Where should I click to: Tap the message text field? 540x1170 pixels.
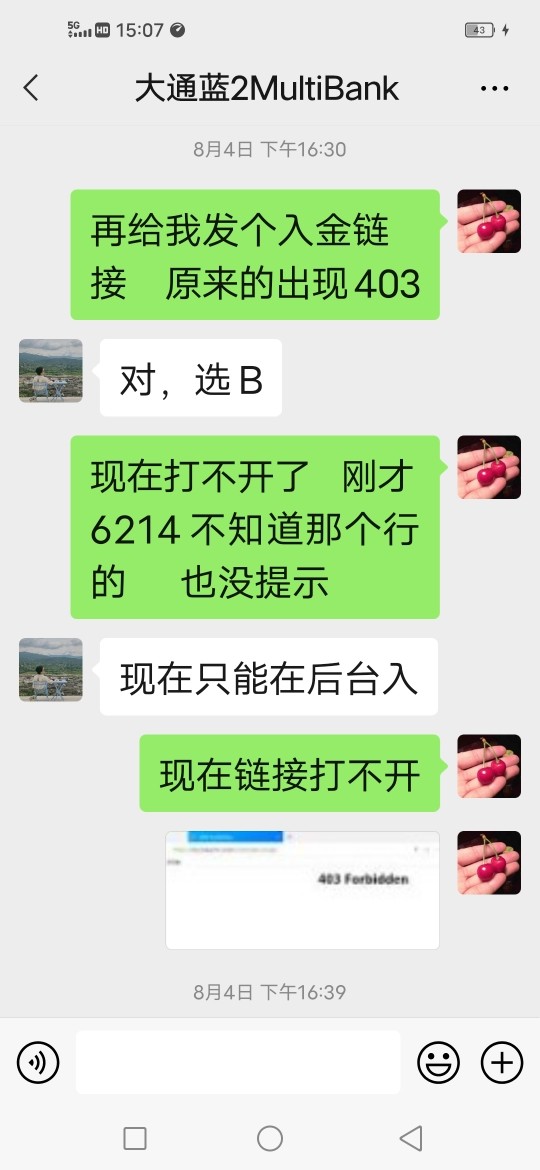[238, 1062]
